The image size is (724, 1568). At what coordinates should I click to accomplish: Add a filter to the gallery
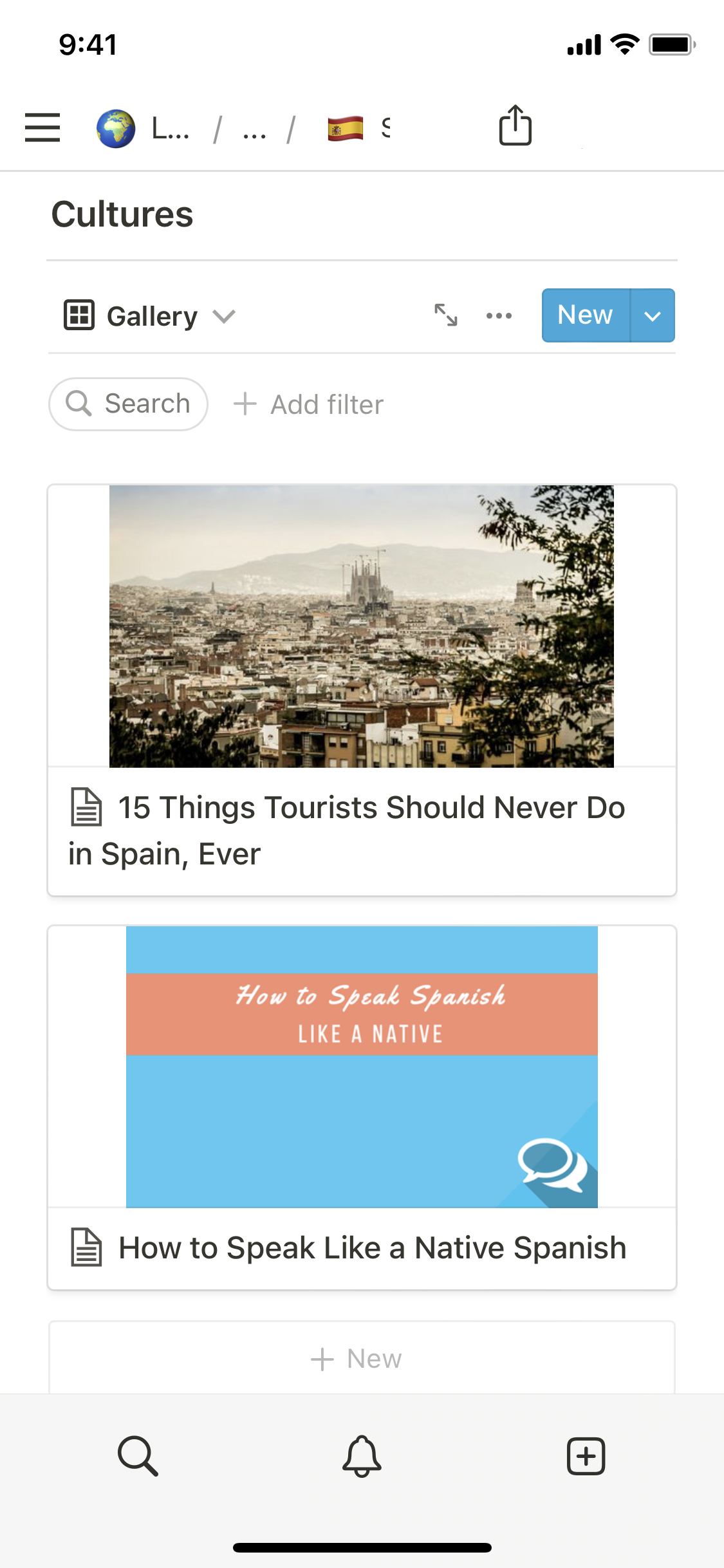click(x=308, y=405)
